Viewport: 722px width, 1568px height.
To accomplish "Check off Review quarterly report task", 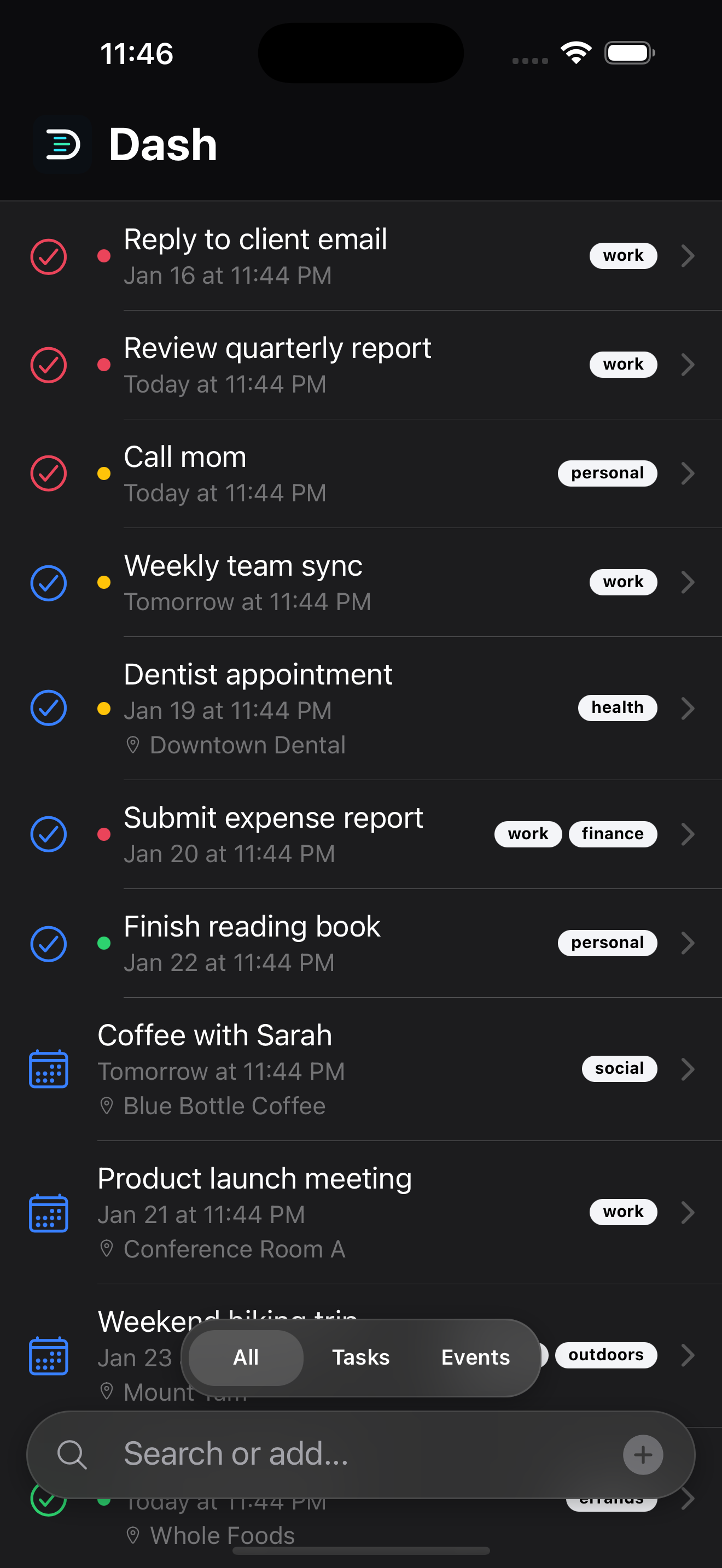I will 49,365.
